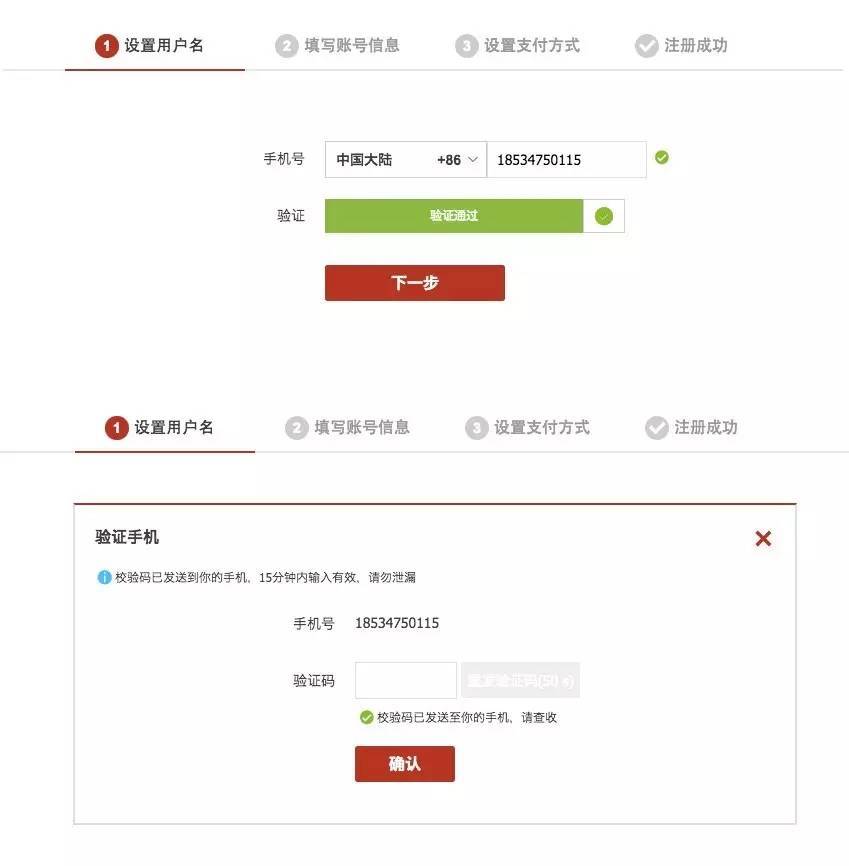This screenshot has height=866, width=849.
Task: Focus the 验证码 input box
Action: point(405,681)
